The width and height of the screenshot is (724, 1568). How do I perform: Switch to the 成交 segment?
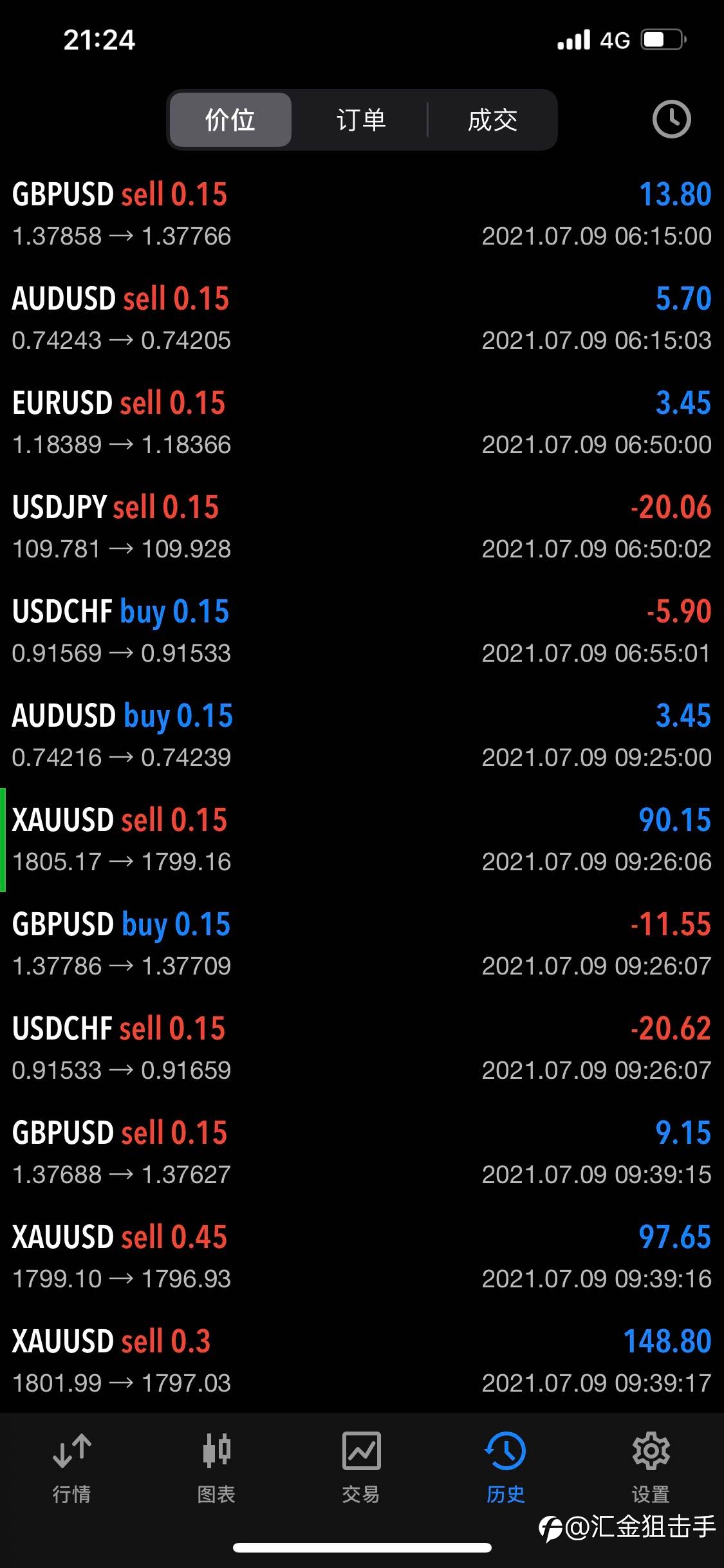(x=492, y=120)
